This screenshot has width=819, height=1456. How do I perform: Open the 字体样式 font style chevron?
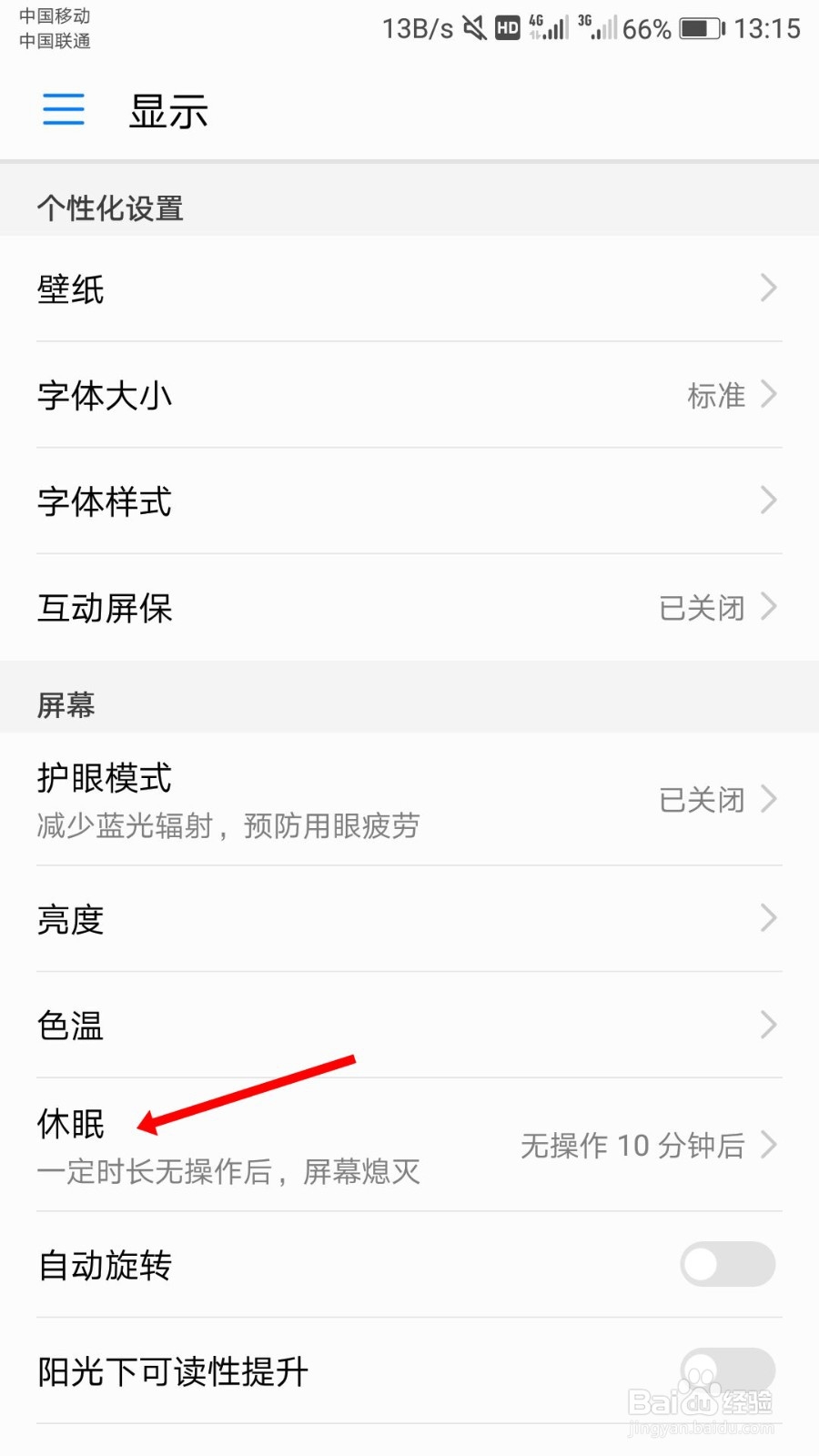coord(769,500)
